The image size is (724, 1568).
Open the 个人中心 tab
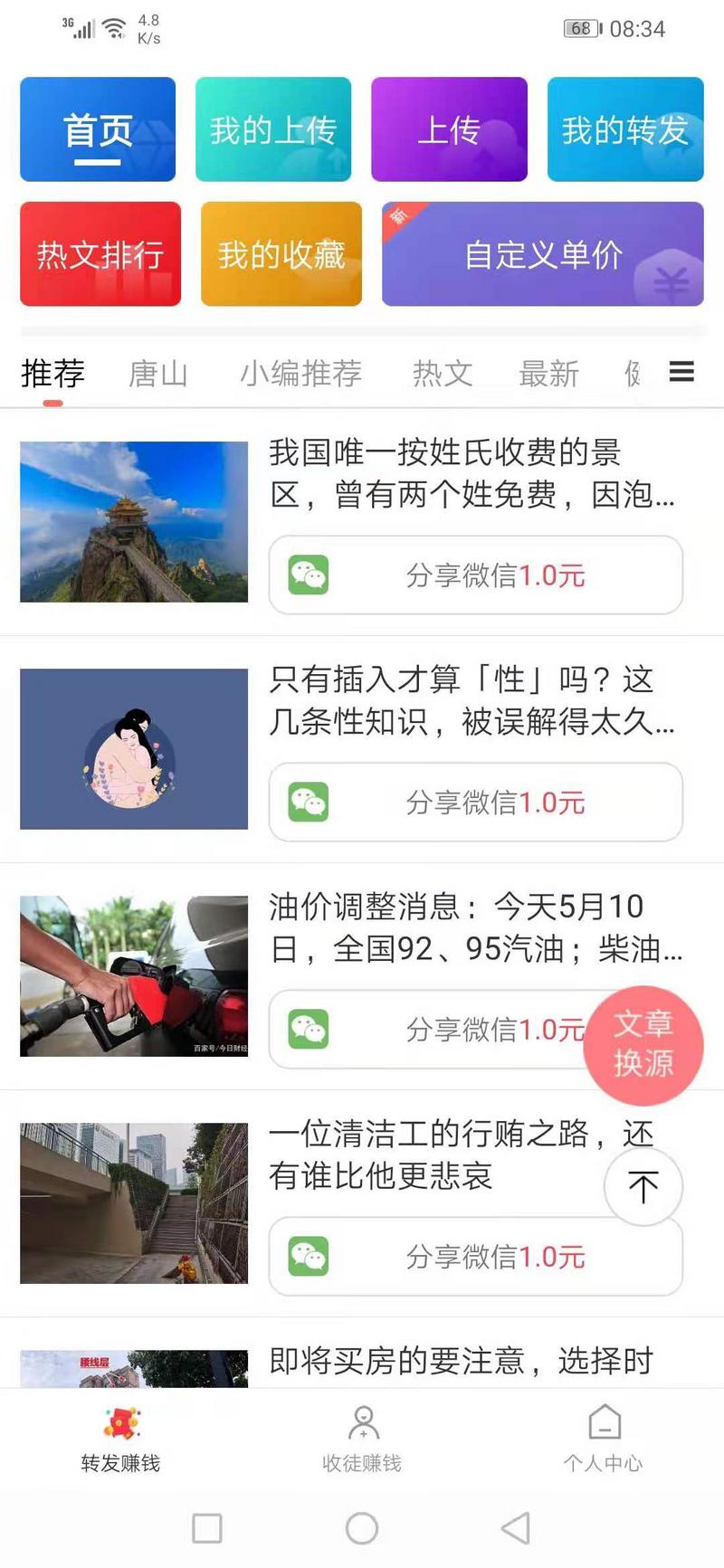click(604, 1439)
